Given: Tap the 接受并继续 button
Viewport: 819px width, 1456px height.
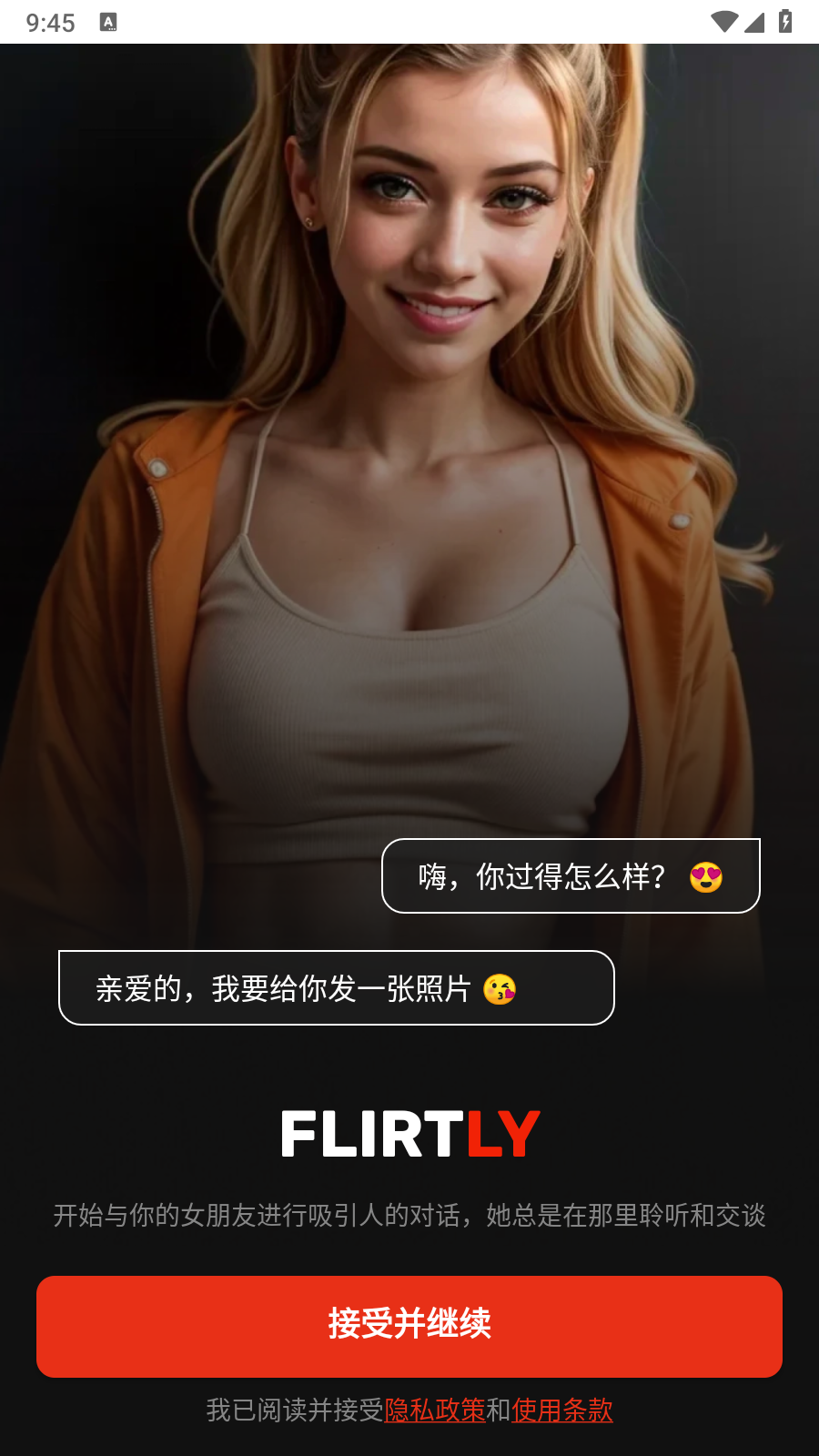Looking at the screenshot, I should tap(409, 1326).
